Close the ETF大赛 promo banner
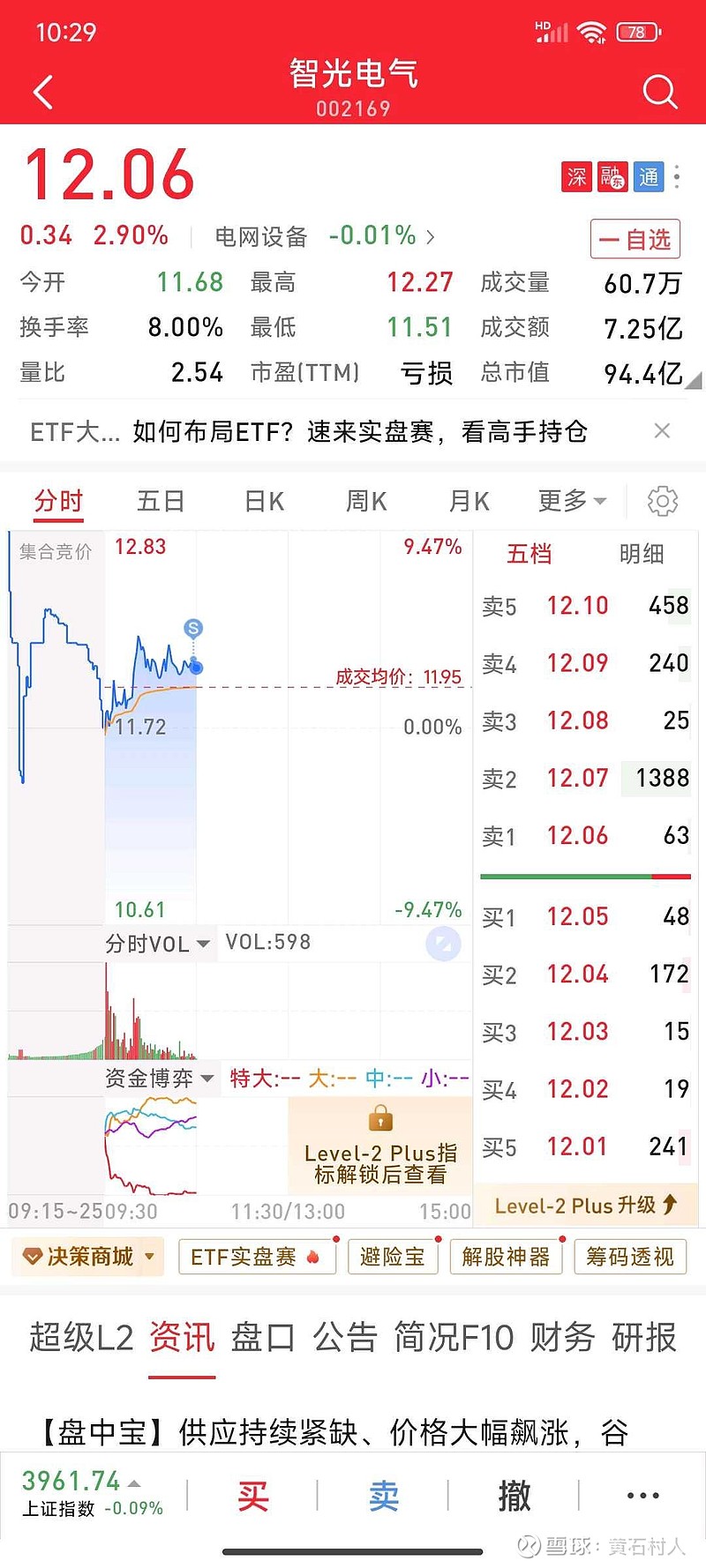Image resolution: width=706 pixels, height=1568 pixels. coord(663,431)
